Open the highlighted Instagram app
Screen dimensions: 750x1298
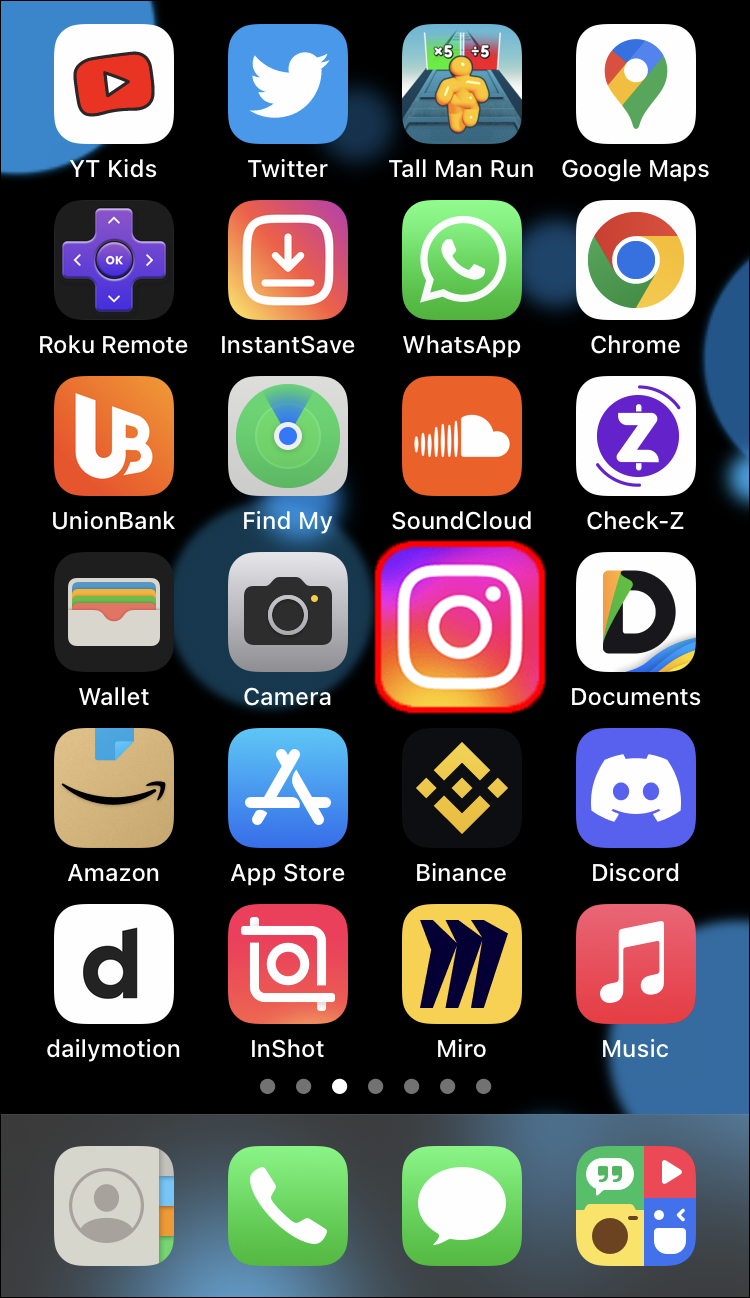pos(460,627)
